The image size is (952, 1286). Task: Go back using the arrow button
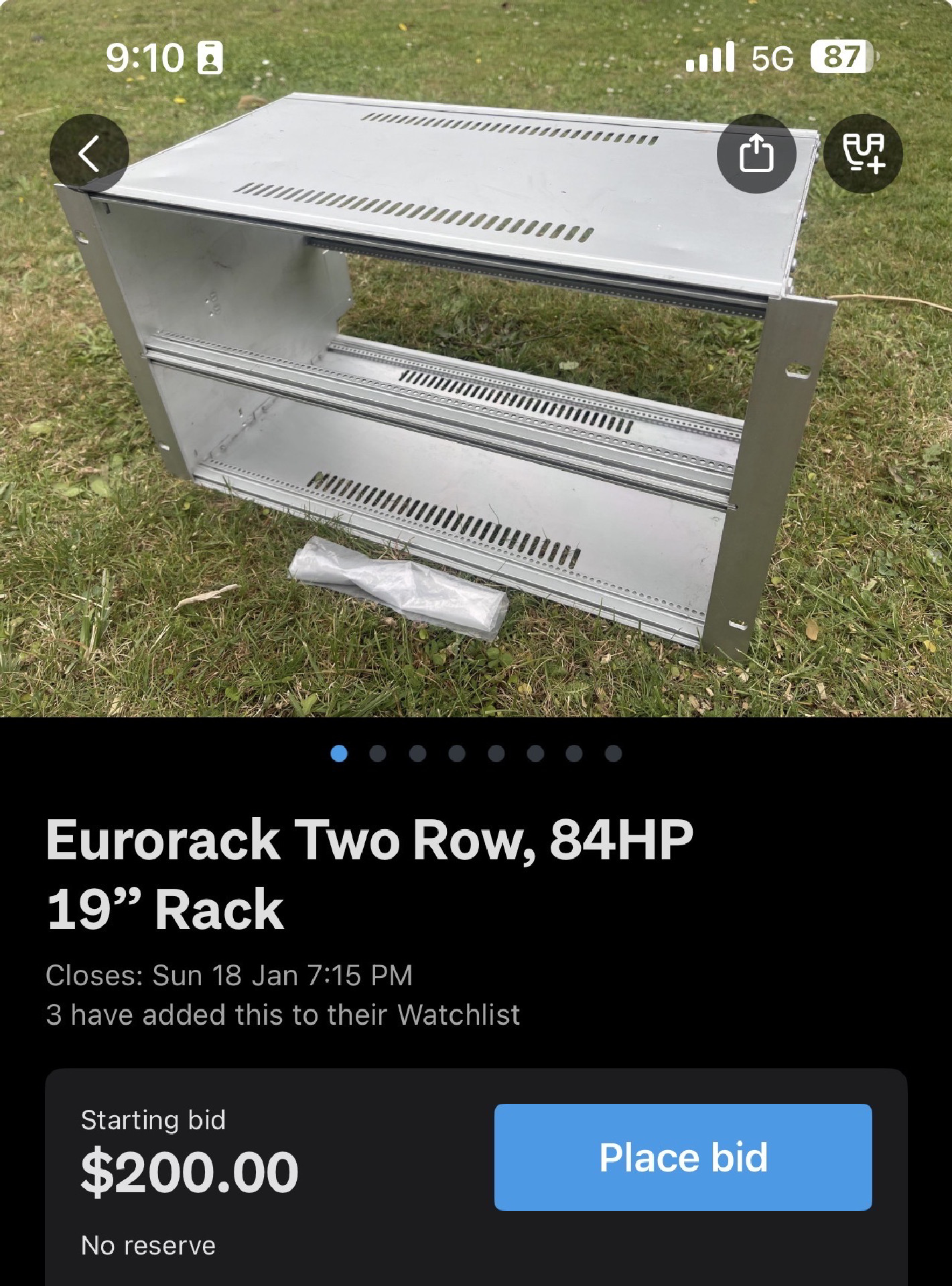coord(89,153)
